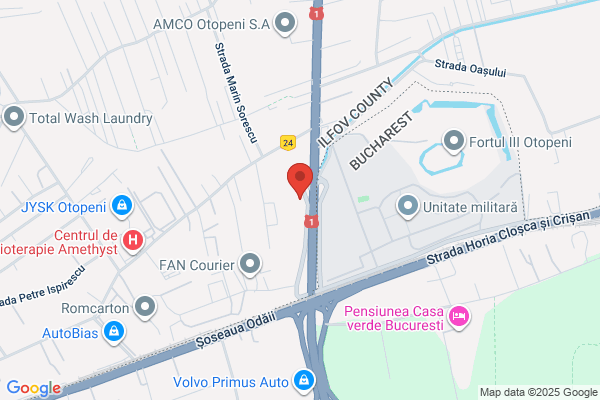Tap the red location pin marker
Screen dimensions: 600x400
[x=300, y=181]
